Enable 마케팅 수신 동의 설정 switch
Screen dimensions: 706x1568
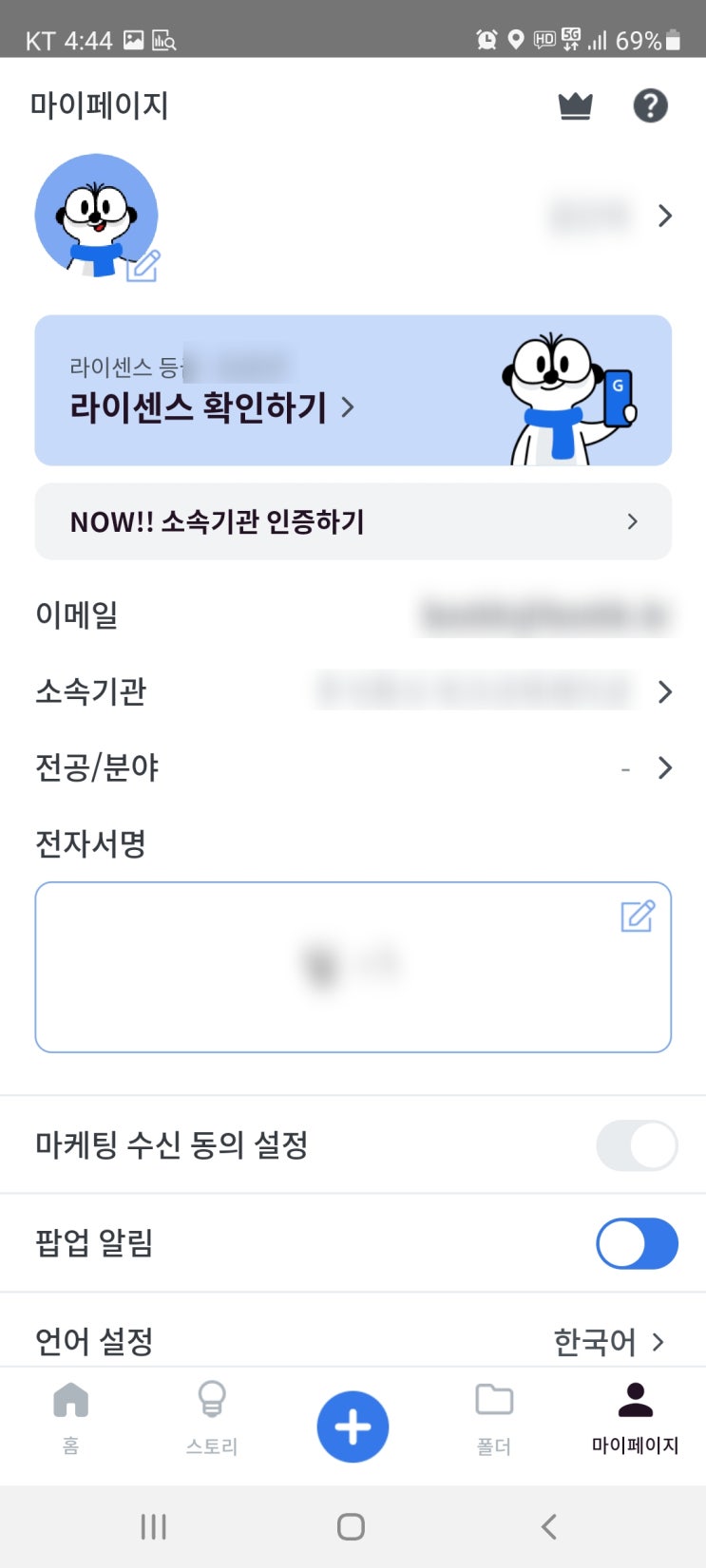(636, 1145)
